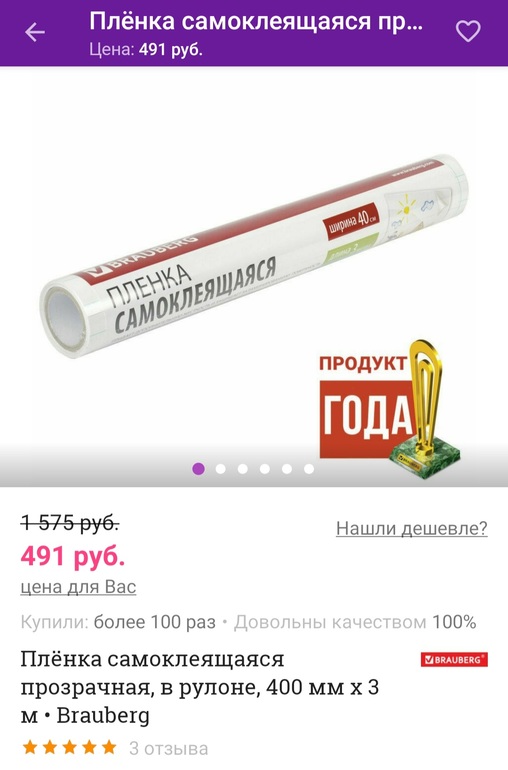Open the Brauberg brand logo
The height and width of the screenshot is (770, 508).
[x=454, y=660]
